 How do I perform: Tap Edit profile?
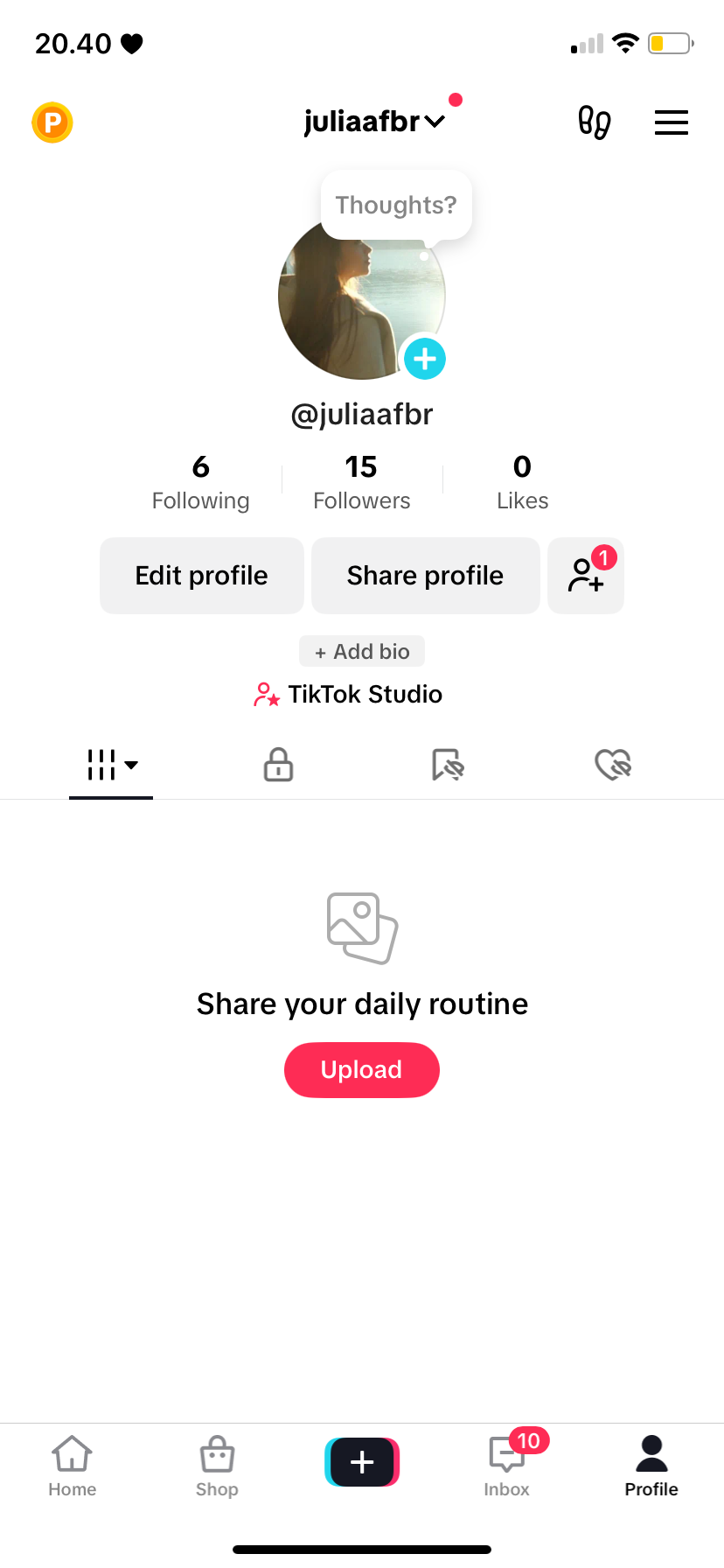(202, 576)
